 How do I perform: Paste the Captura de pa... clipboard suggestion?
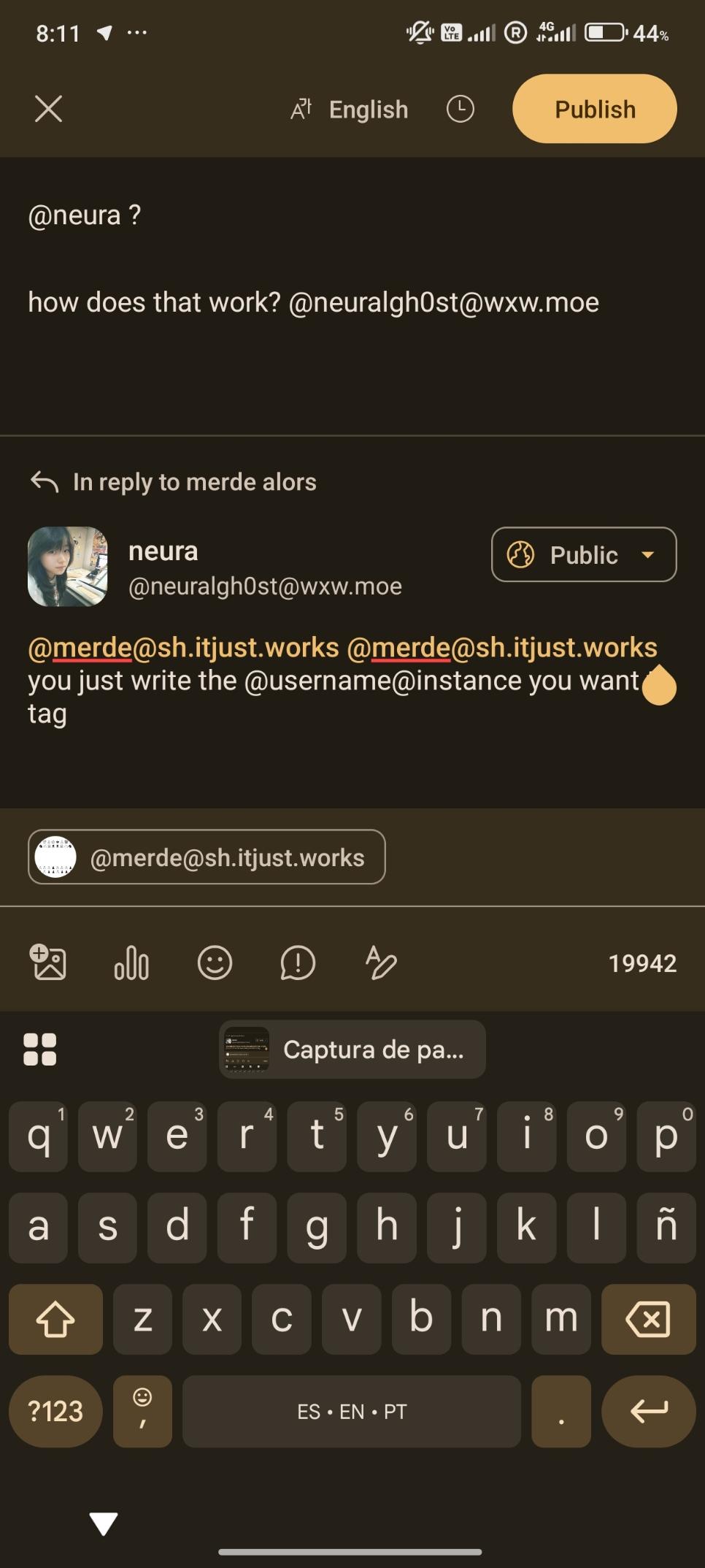click(352, 1049)
